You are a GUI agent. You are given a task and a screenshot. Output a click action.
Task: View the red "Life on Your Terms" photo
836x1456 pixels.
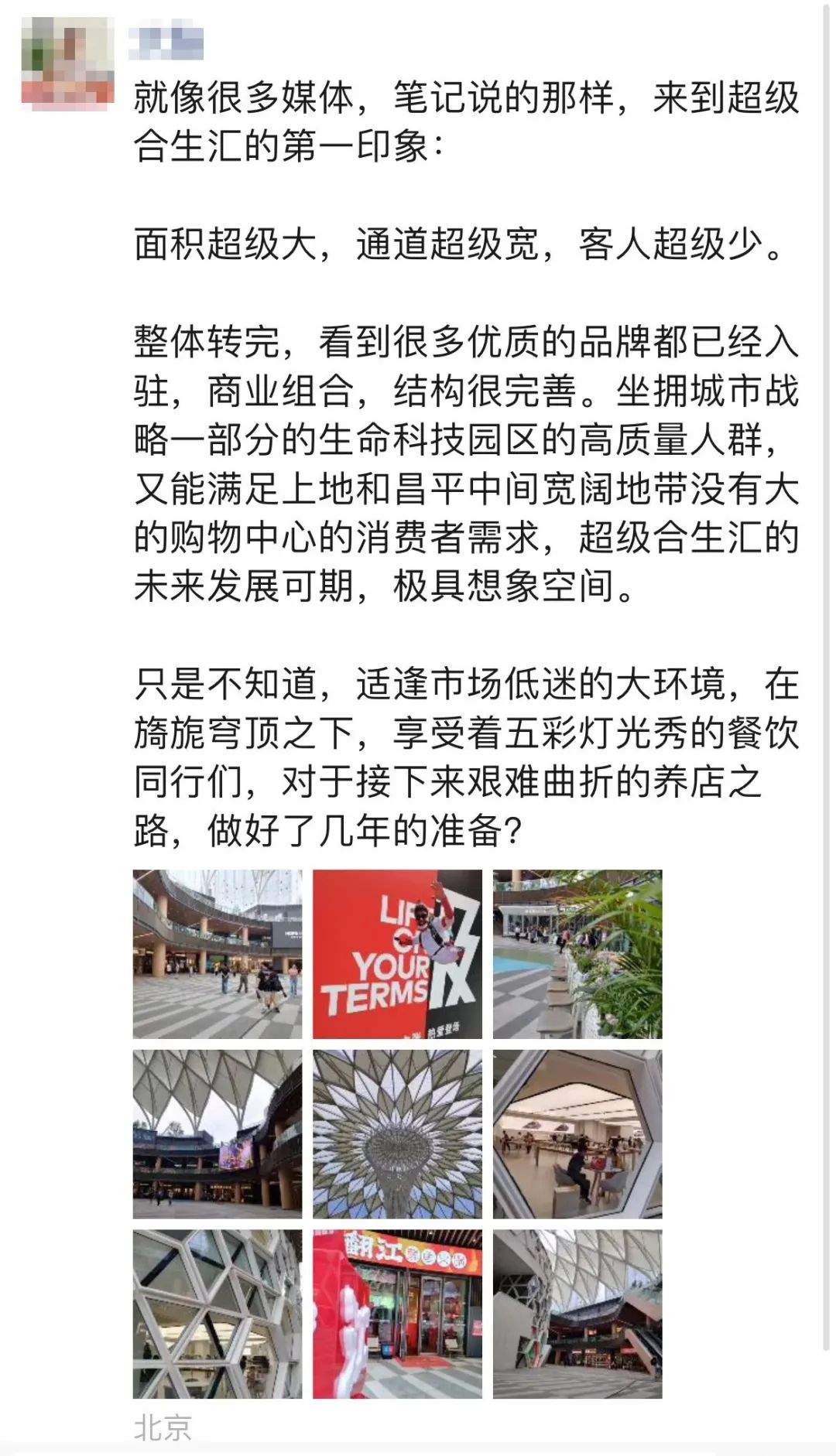click(x=397, y=954)
